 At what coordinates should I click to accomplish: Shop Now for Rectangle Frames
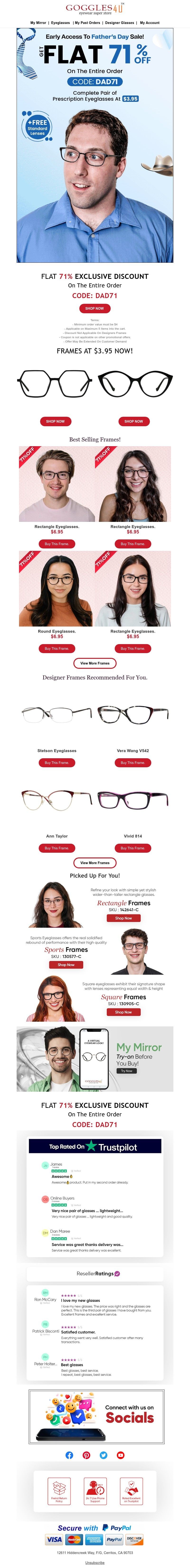pyautogui.click(x=124, y=918)
